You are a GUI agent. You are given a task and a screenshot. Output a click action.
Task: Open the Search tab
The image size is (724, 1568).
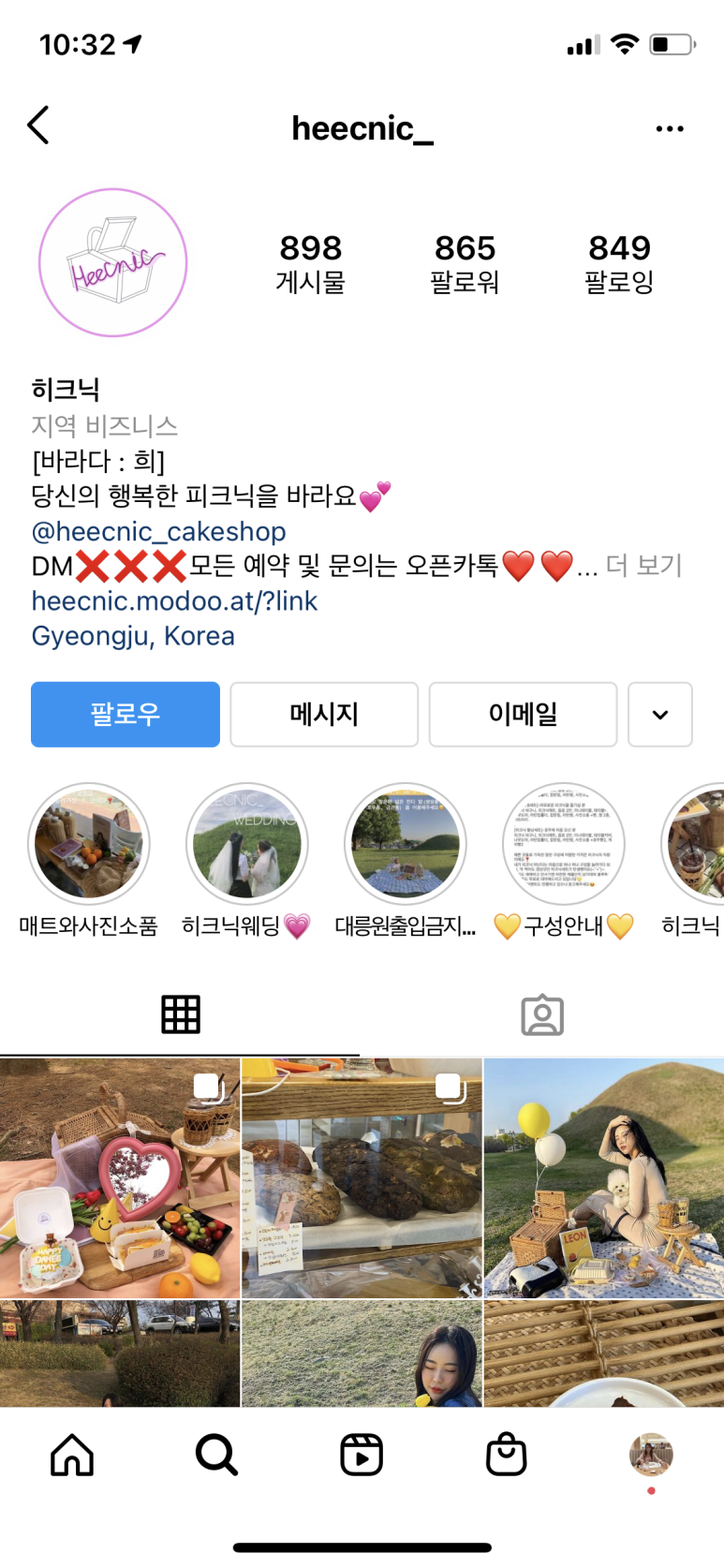tap(216, 1456)
